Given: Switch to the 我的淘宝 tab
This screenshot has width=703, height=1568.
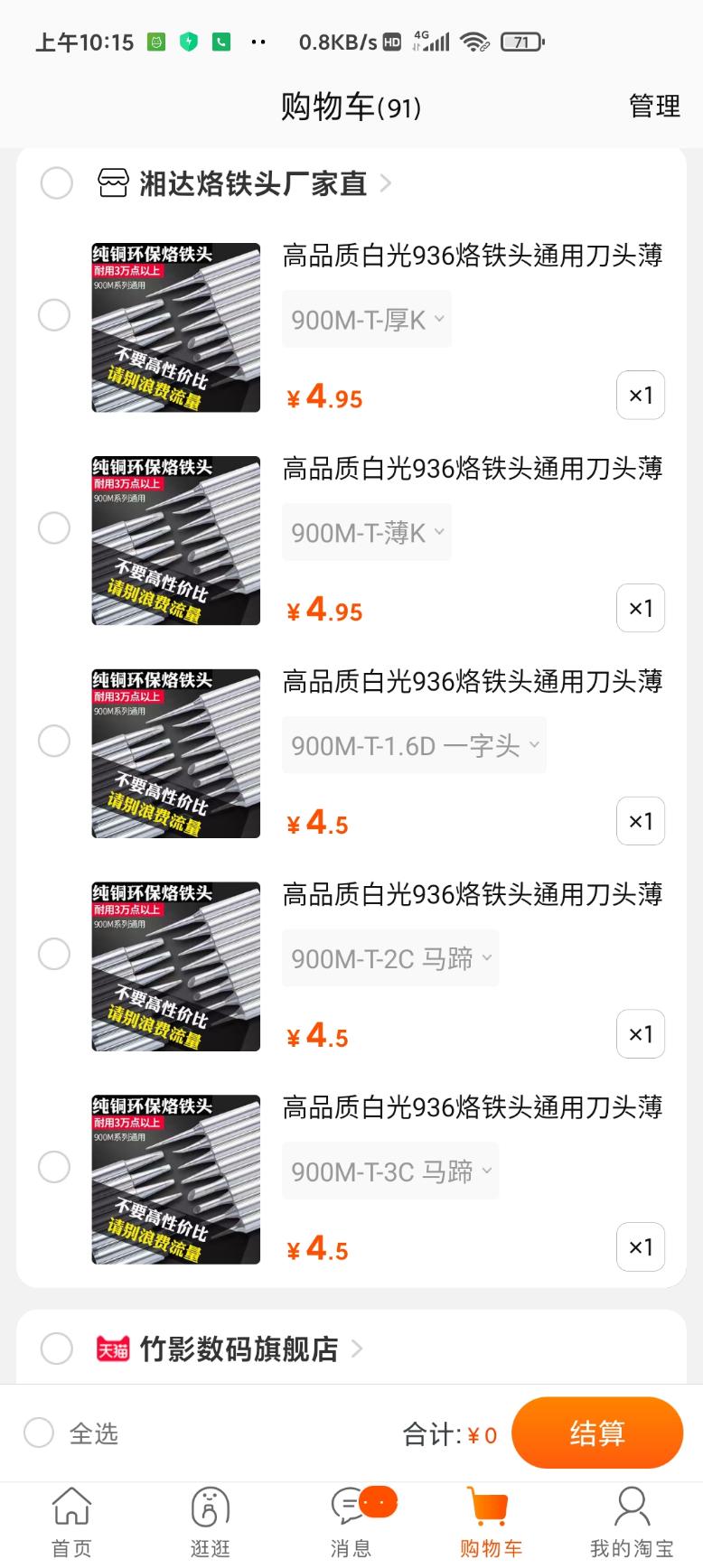Looking at the screenshot, I should pyautogui.click(x=632, y=1523).
